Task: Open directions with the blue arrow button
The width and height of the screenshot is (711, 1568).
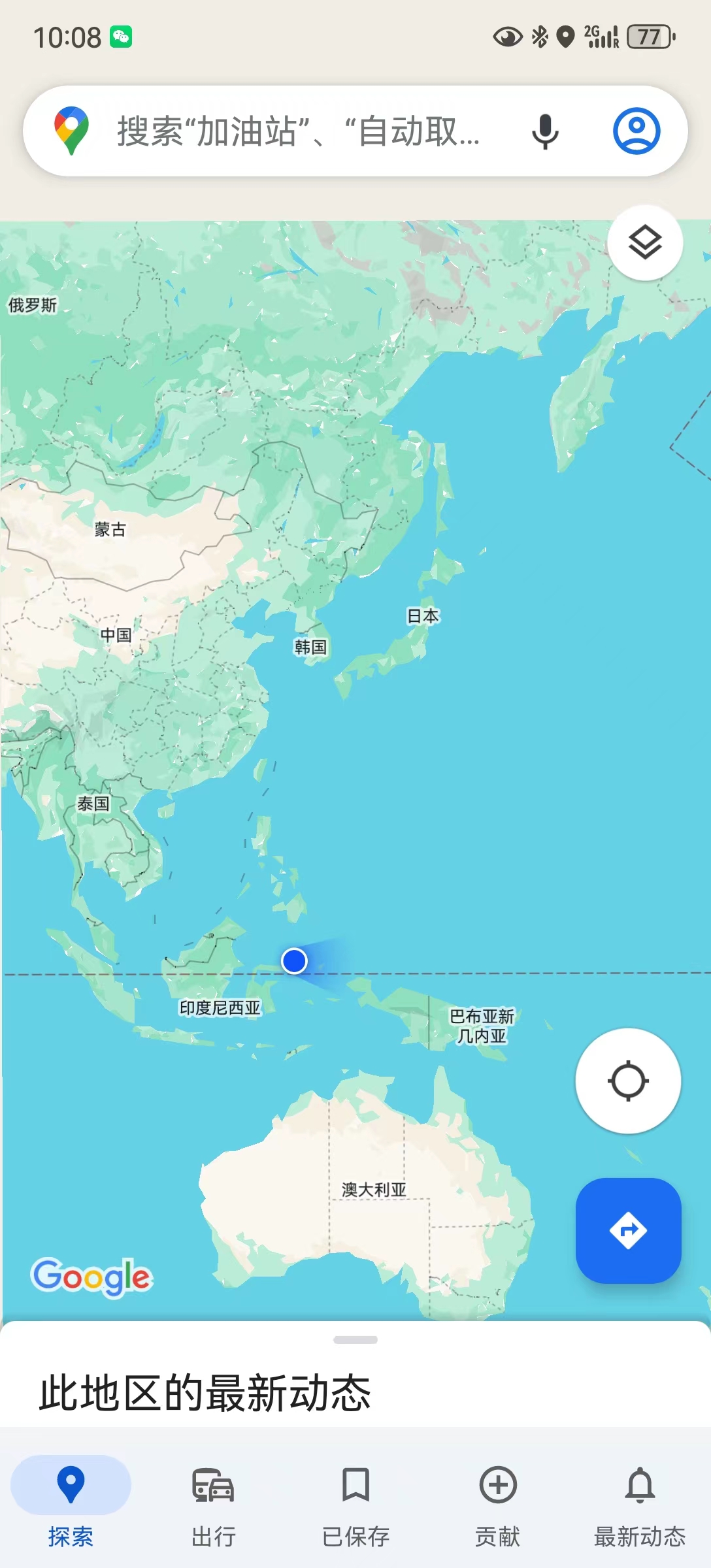Action: (x=628, y=1230)
